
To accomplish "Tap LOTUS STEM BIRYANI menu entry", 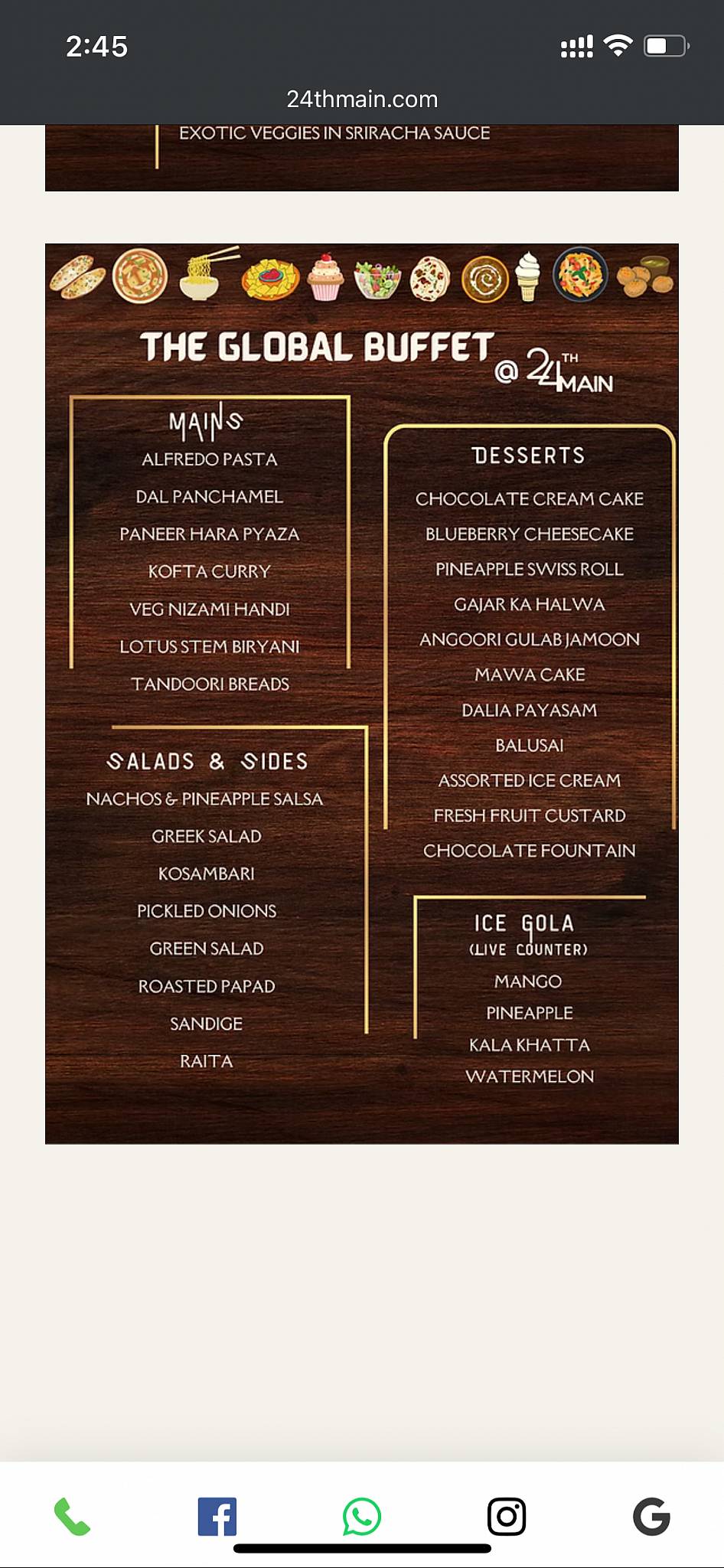I will tap(210, 647).
